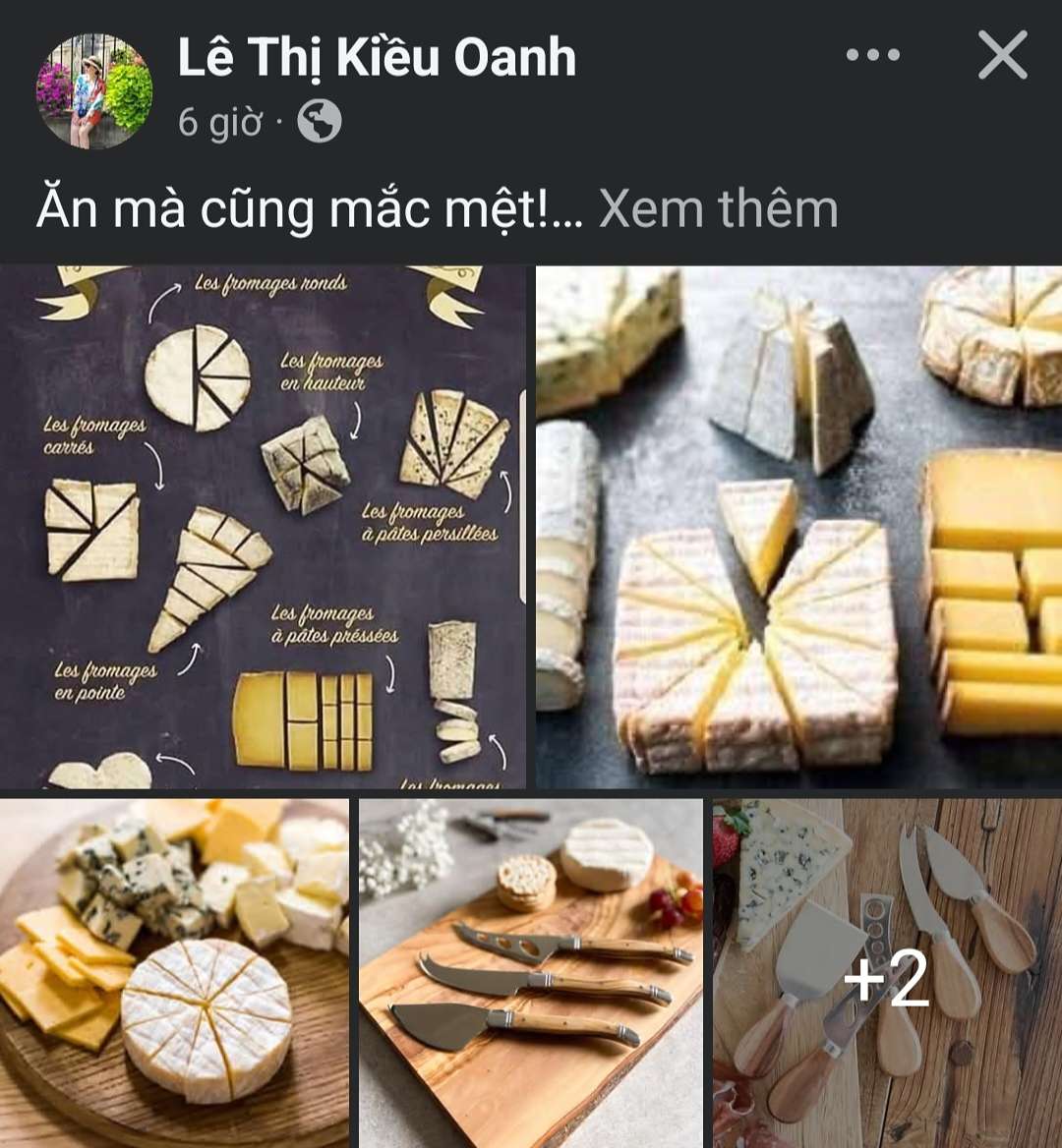Open the three-dot post options menu
1062x1148 pixels.
(872, 55)
